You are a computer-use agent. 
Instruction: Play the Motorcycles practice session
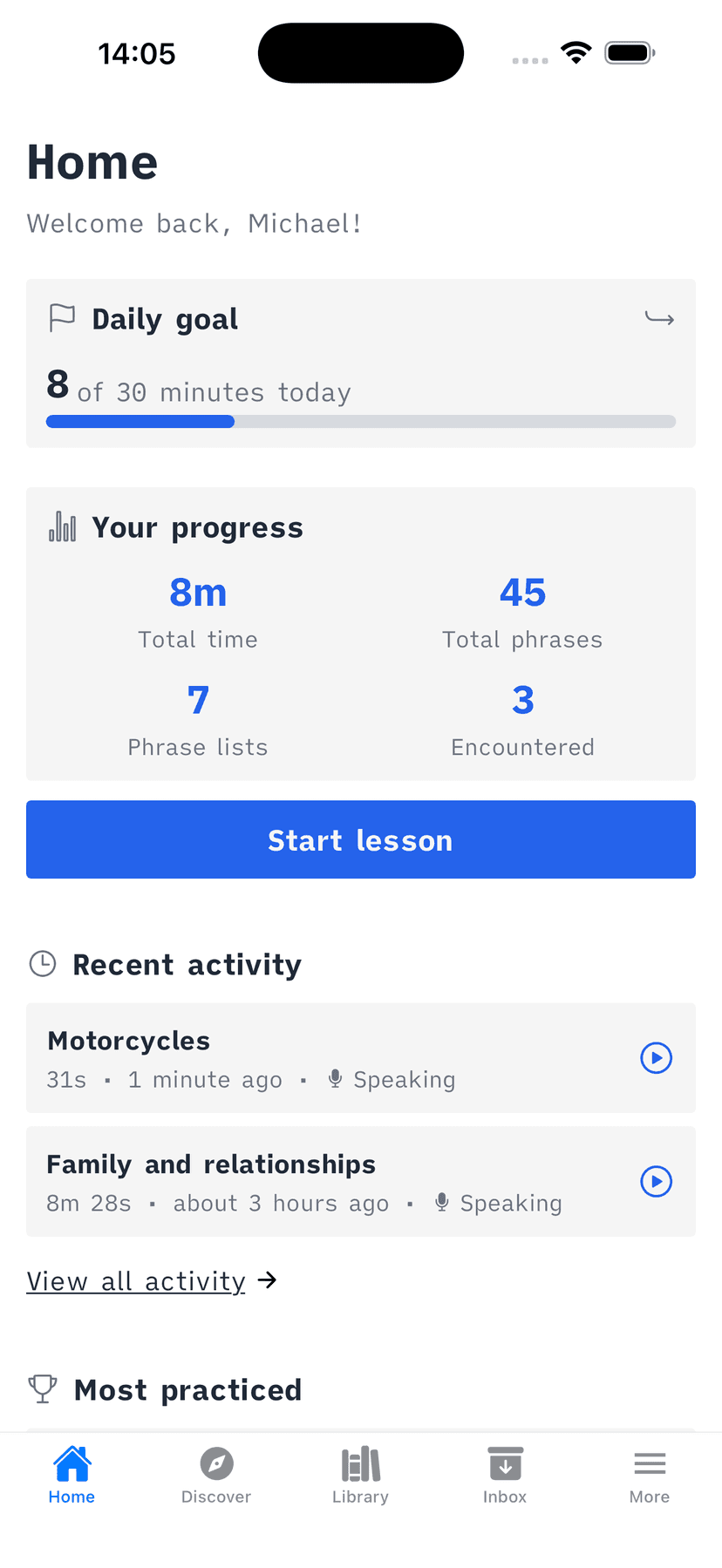pyautogui.click(x=657, y=1057)
